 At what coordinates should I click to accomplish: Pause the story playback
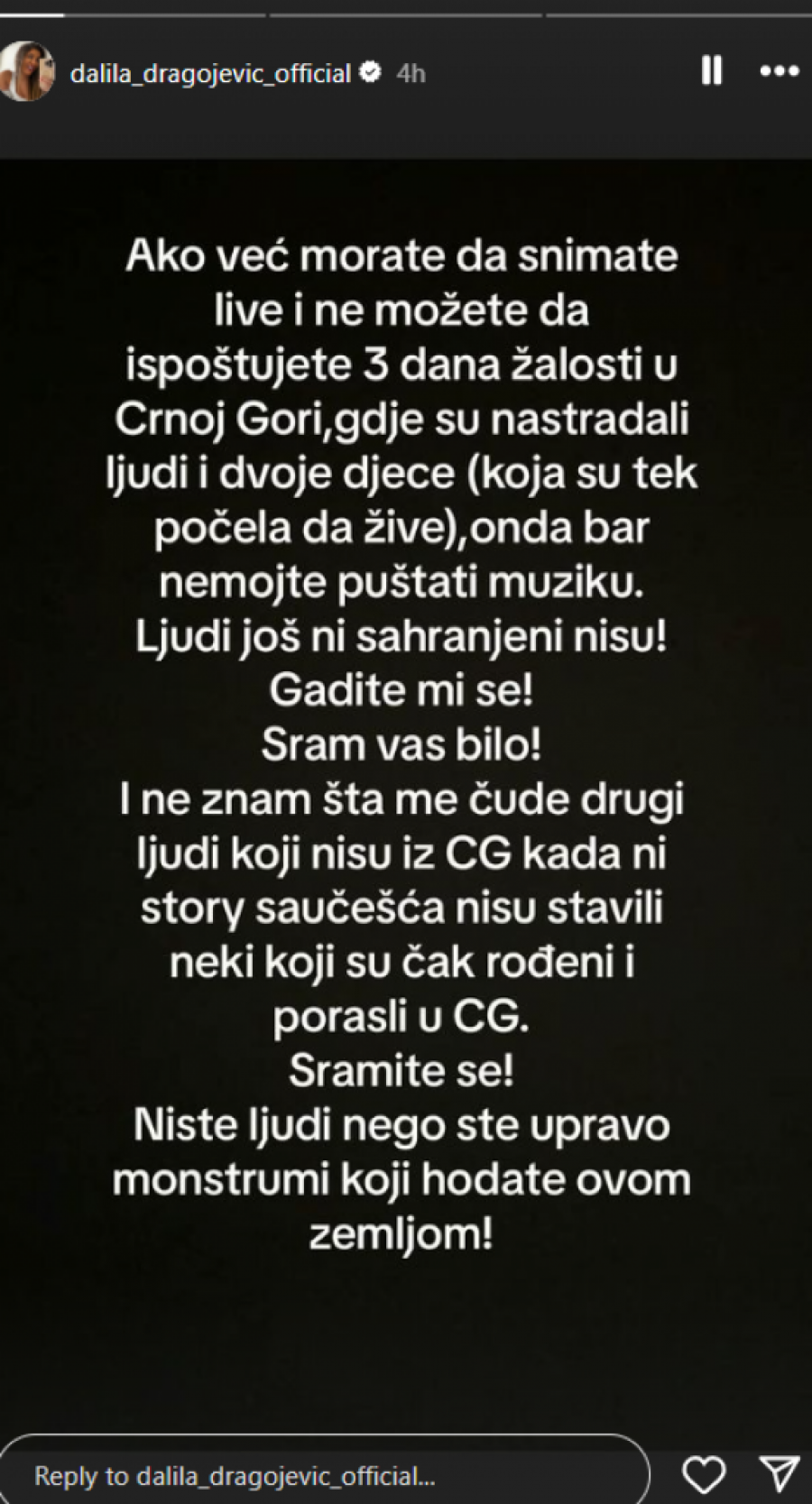[x=712, y=71]
